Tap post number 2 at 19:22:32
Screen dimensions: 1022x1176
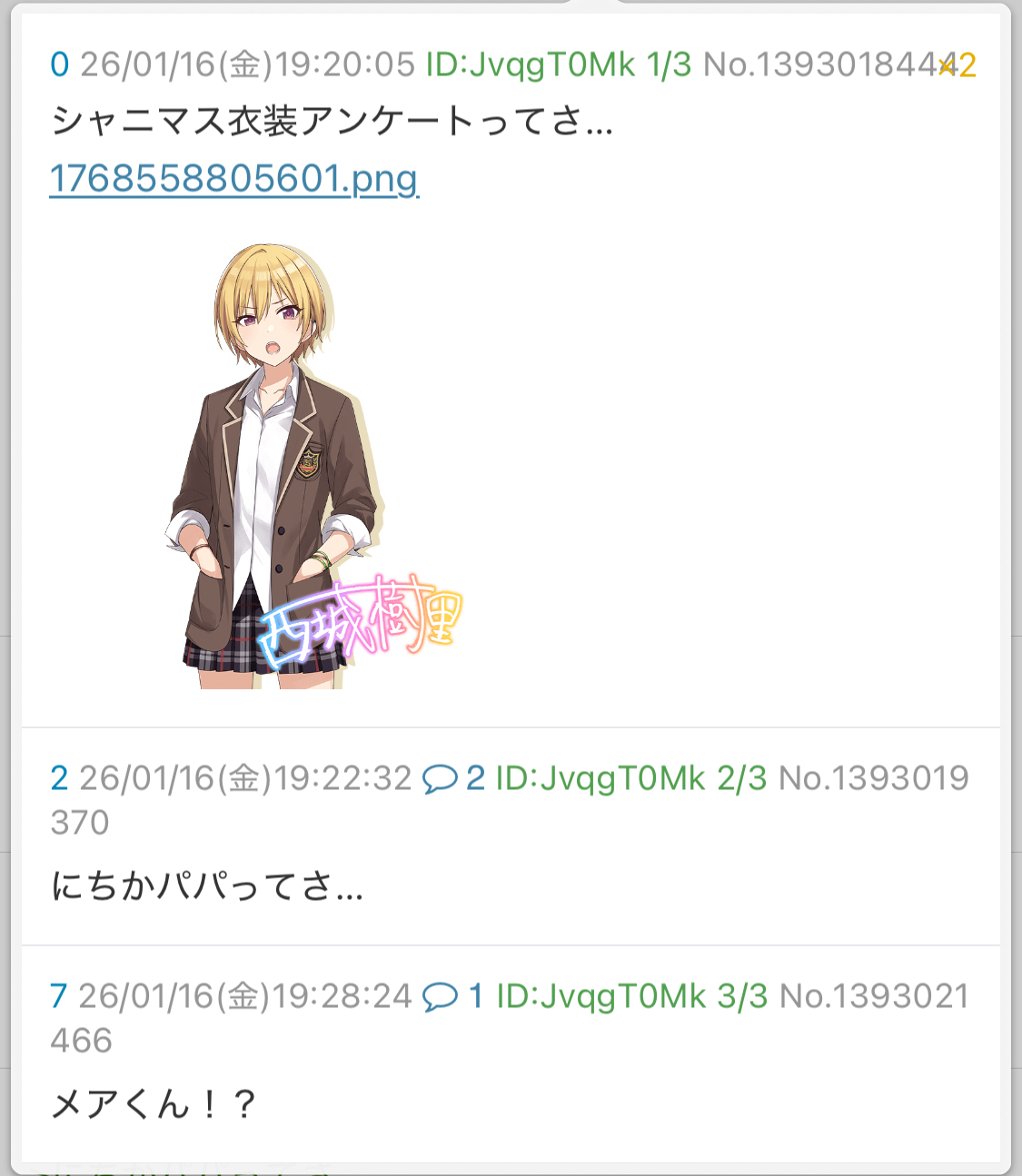(59, 778)
